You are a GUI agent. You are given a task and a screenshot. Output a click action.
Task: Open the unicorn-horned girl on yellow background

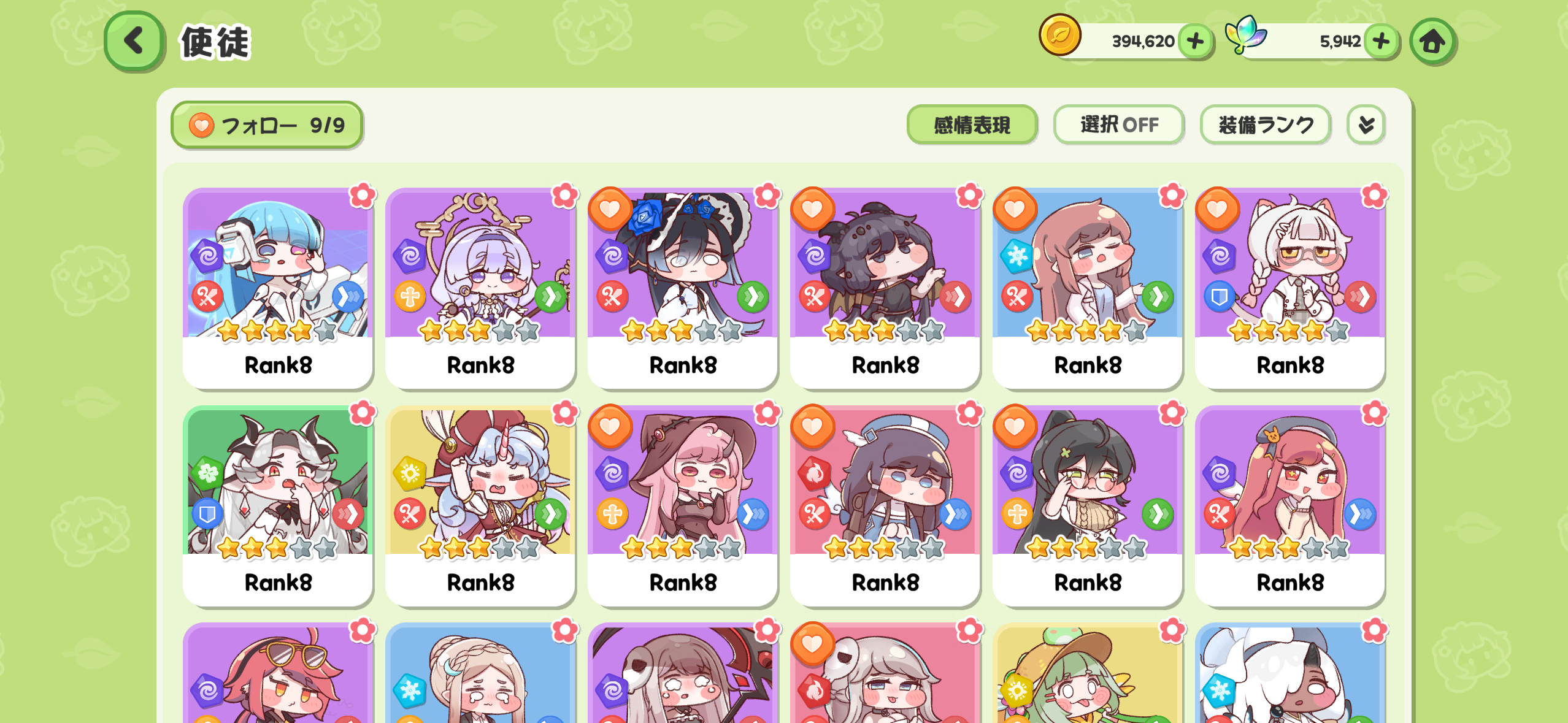[x=480, y=506]
